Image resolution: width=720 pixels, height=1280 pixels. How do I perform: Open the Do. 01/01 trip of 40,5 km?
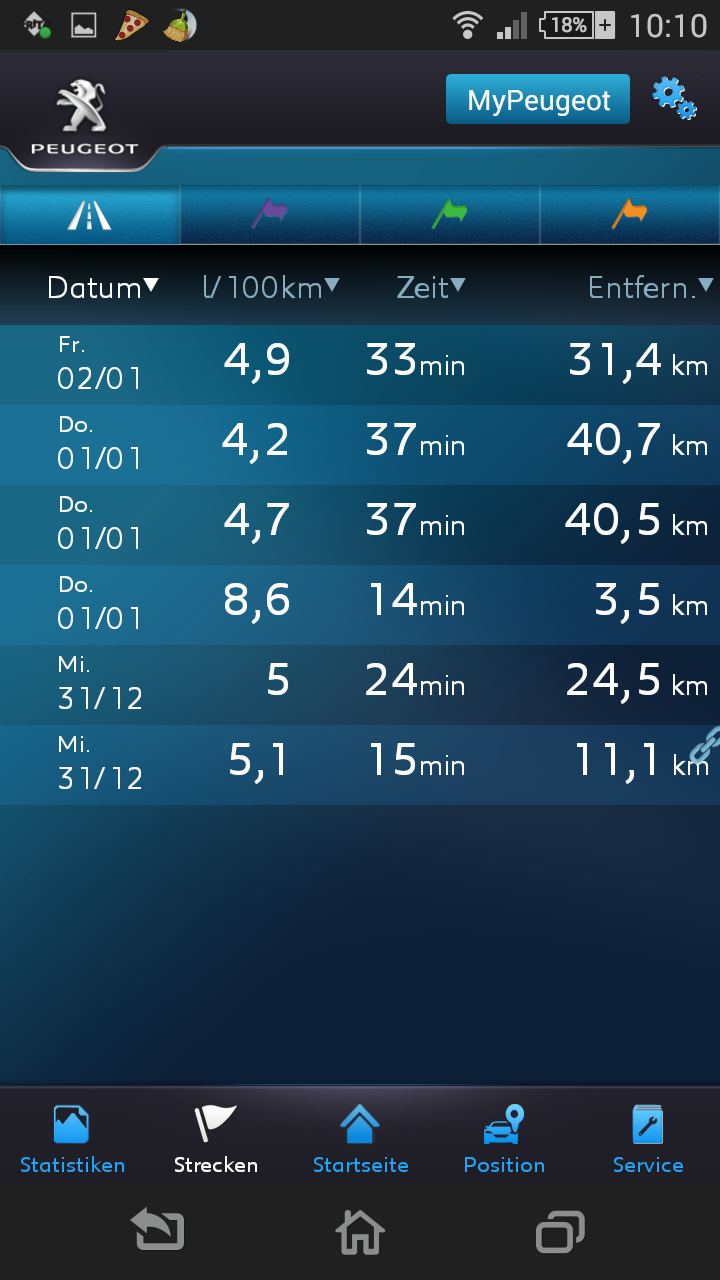(x=360, y=524)
